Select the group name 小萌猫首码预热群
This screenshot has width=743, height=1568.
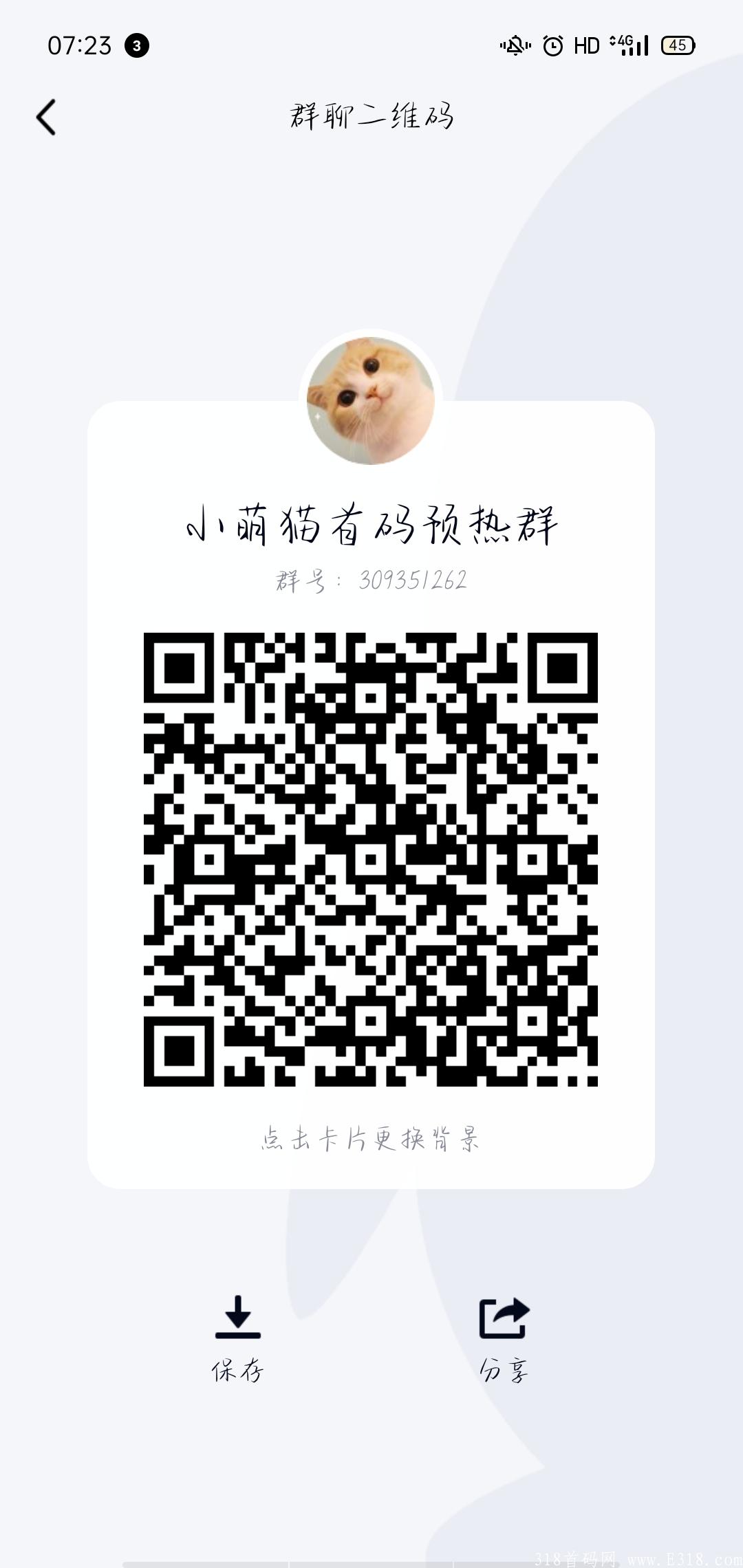[371, 524]
